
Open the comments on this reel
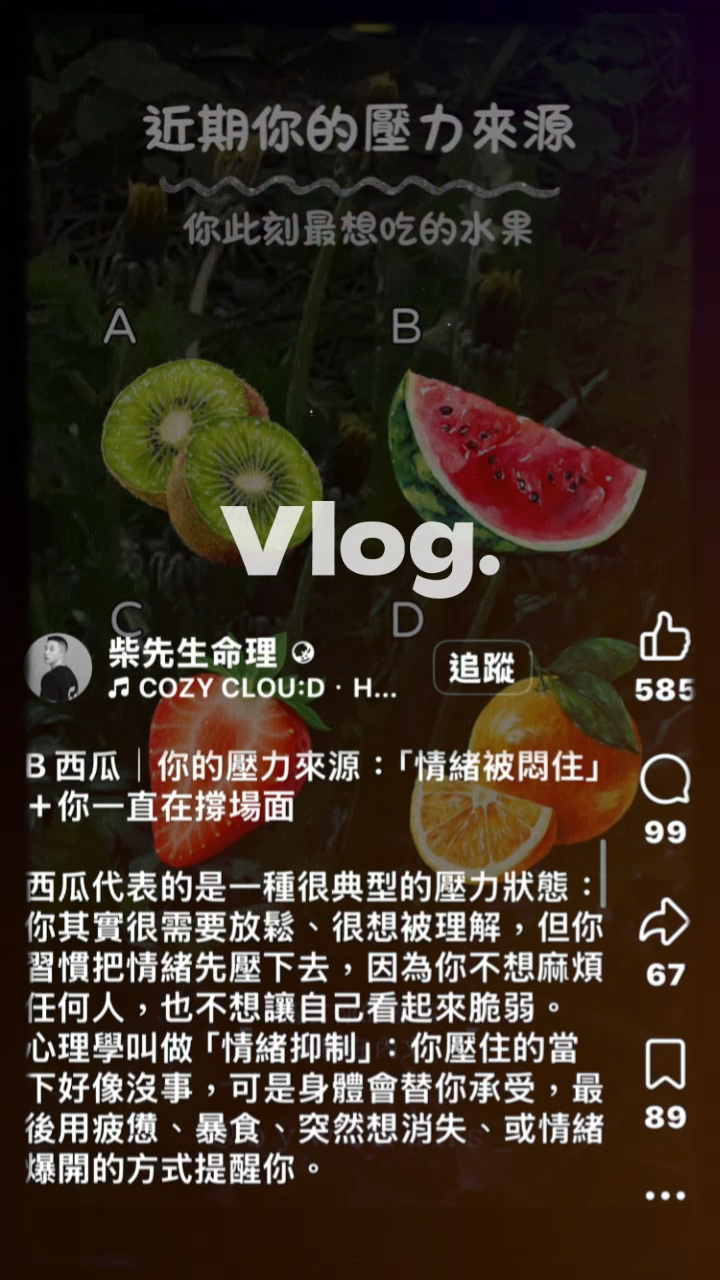coord(665,780)
